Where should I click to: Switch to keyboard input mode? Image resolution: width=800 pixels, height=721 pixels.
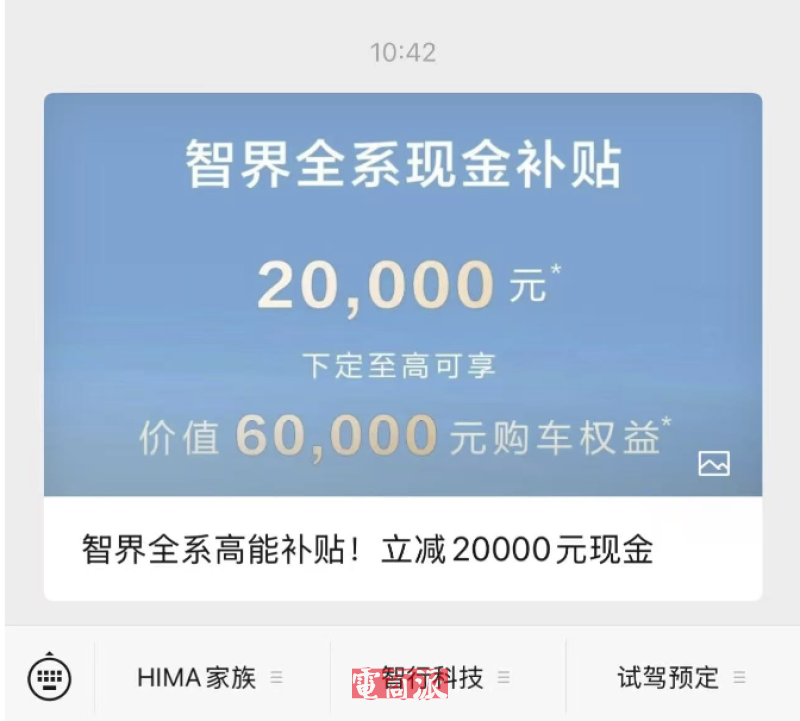[49, 679]
